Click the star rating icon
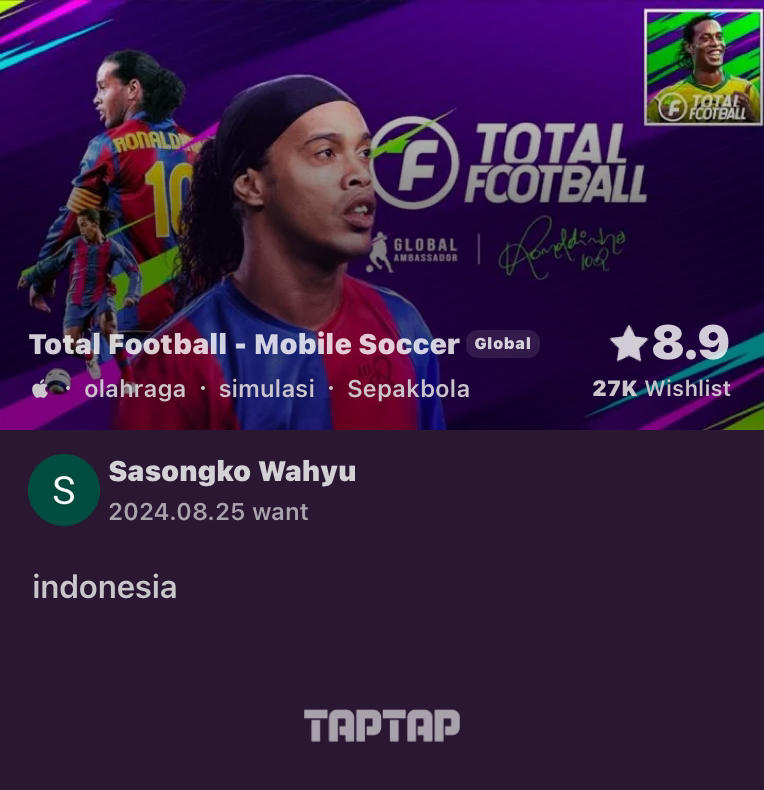The height and width of the screenshot is (790, 764). click(x=629, y=343)
